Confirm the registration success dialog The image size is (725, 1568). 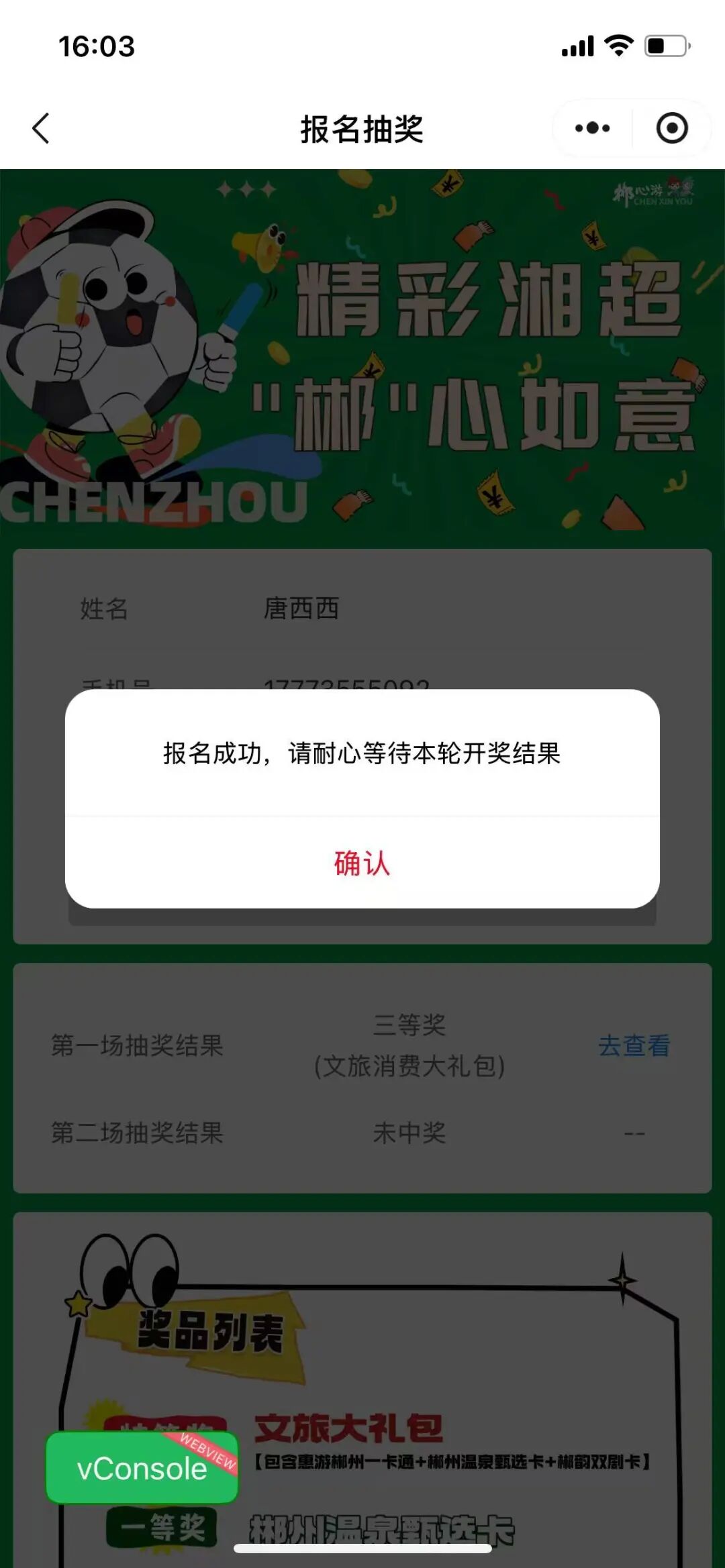(362, 863)
